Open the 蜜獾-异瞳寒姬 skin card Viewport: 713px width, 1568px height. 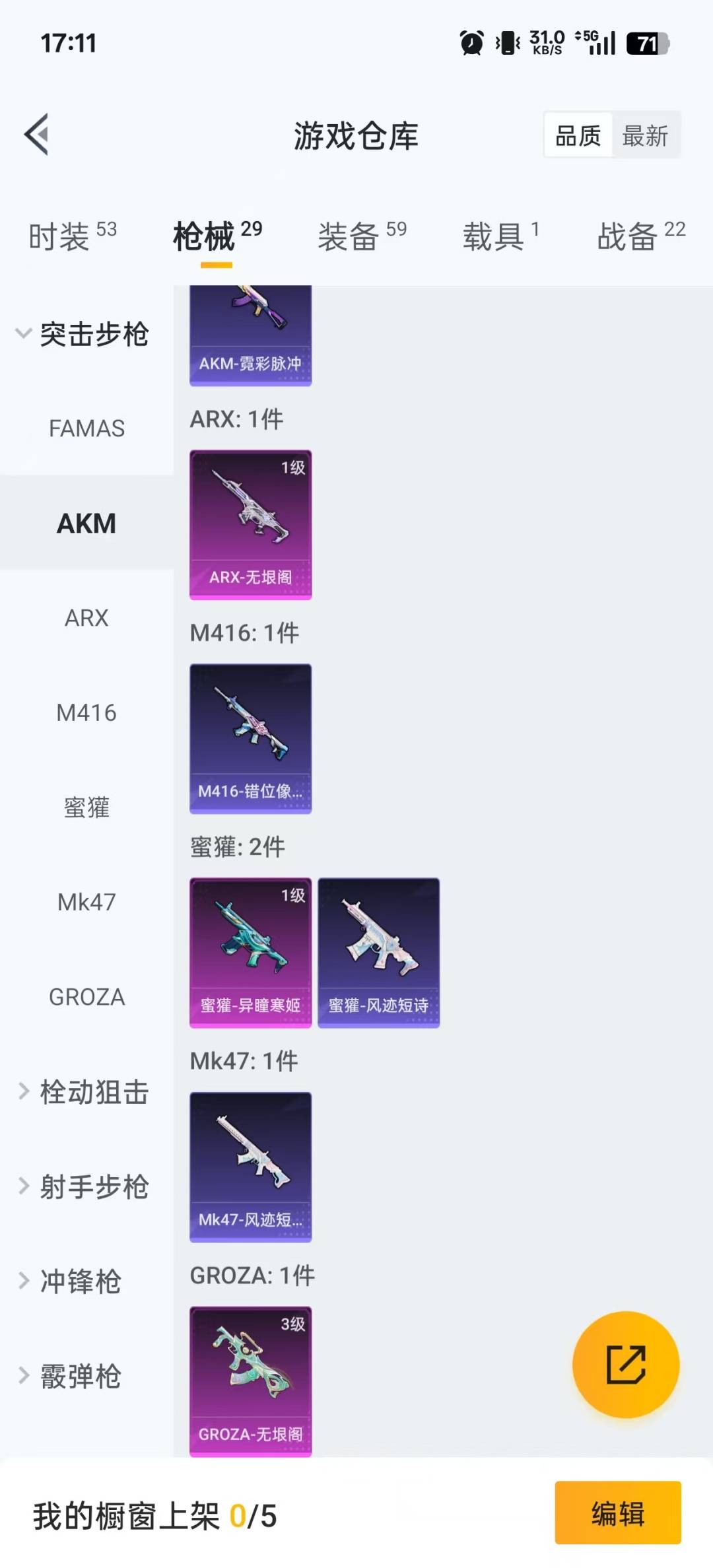coord(250,953)
